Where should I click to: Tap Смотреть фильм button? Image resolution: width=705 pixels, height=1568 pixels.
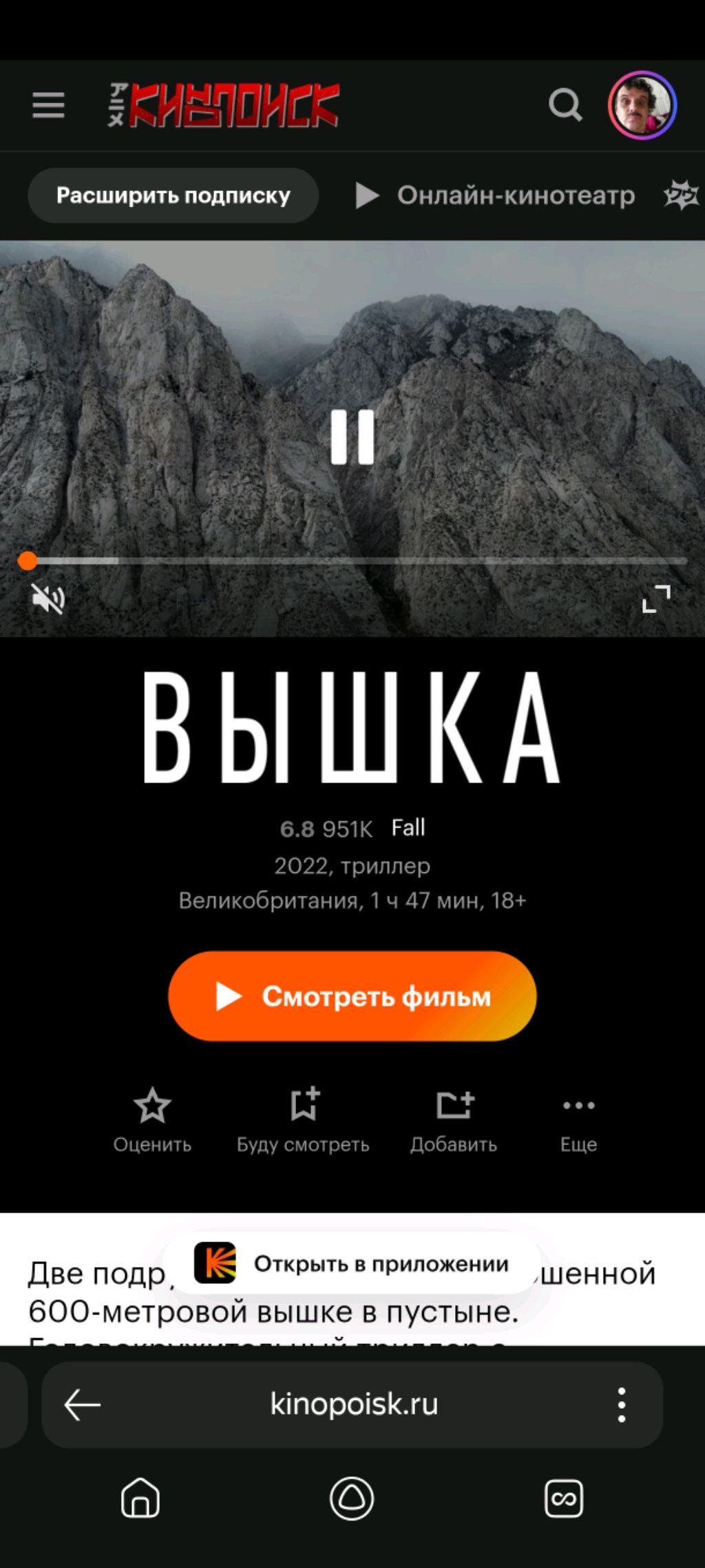[x=352, y=996]
